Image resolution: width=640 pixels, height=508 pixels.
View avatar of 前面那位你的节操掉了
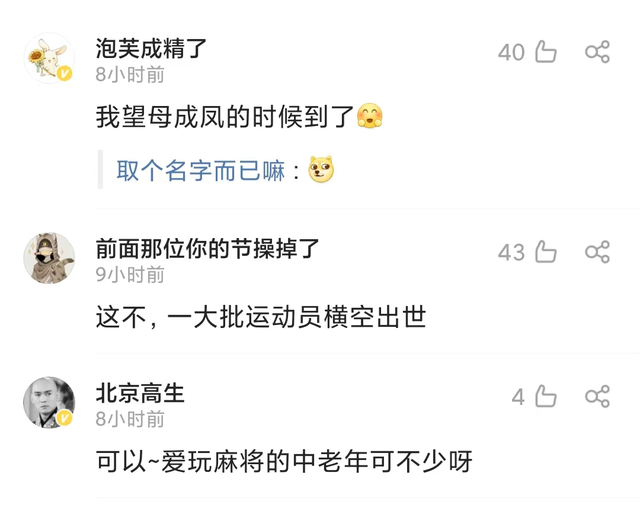pyautogui.click(x=49, y=259)
